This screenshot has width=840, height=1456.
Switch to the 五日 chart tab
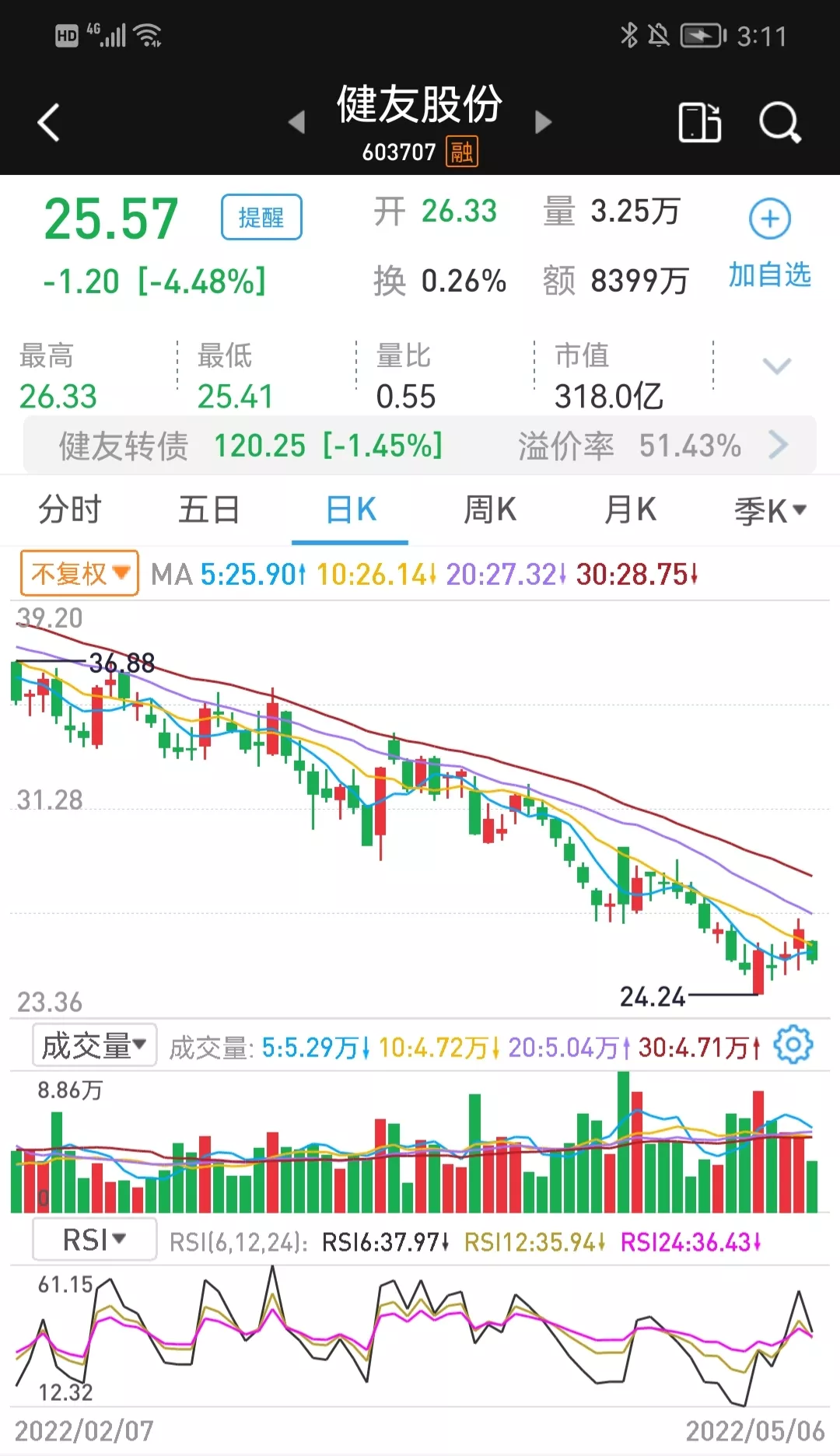pos(209,510)
